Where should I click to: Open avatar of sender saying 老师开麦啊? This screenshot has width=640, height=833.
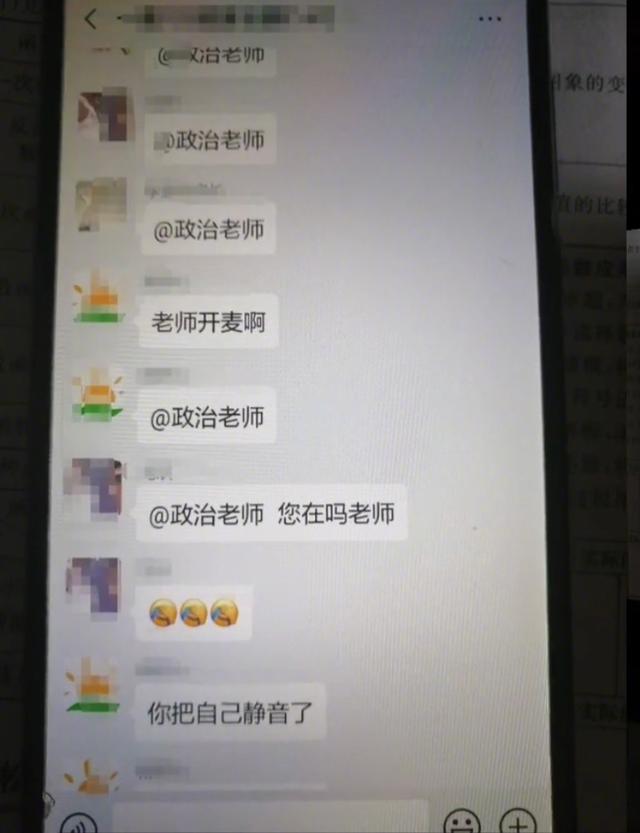[97, 300]
